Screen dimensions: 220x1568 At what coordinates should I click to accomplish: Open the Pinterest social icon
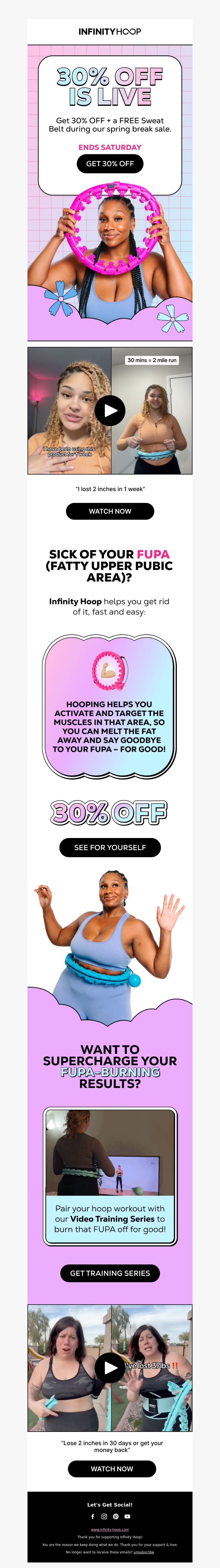tap(116, 1516)
